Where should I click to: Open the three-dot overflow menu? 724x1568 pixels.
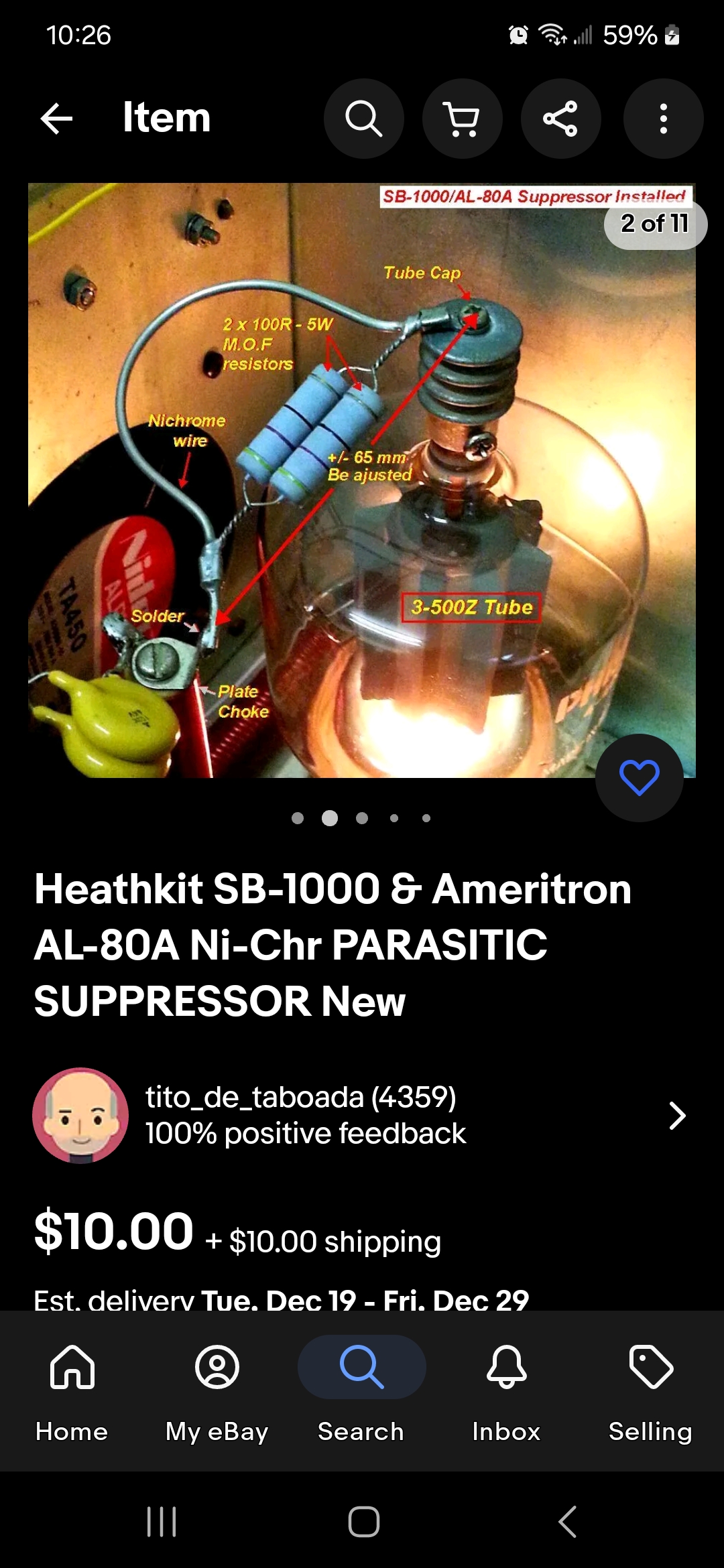[x=663, y=119]
